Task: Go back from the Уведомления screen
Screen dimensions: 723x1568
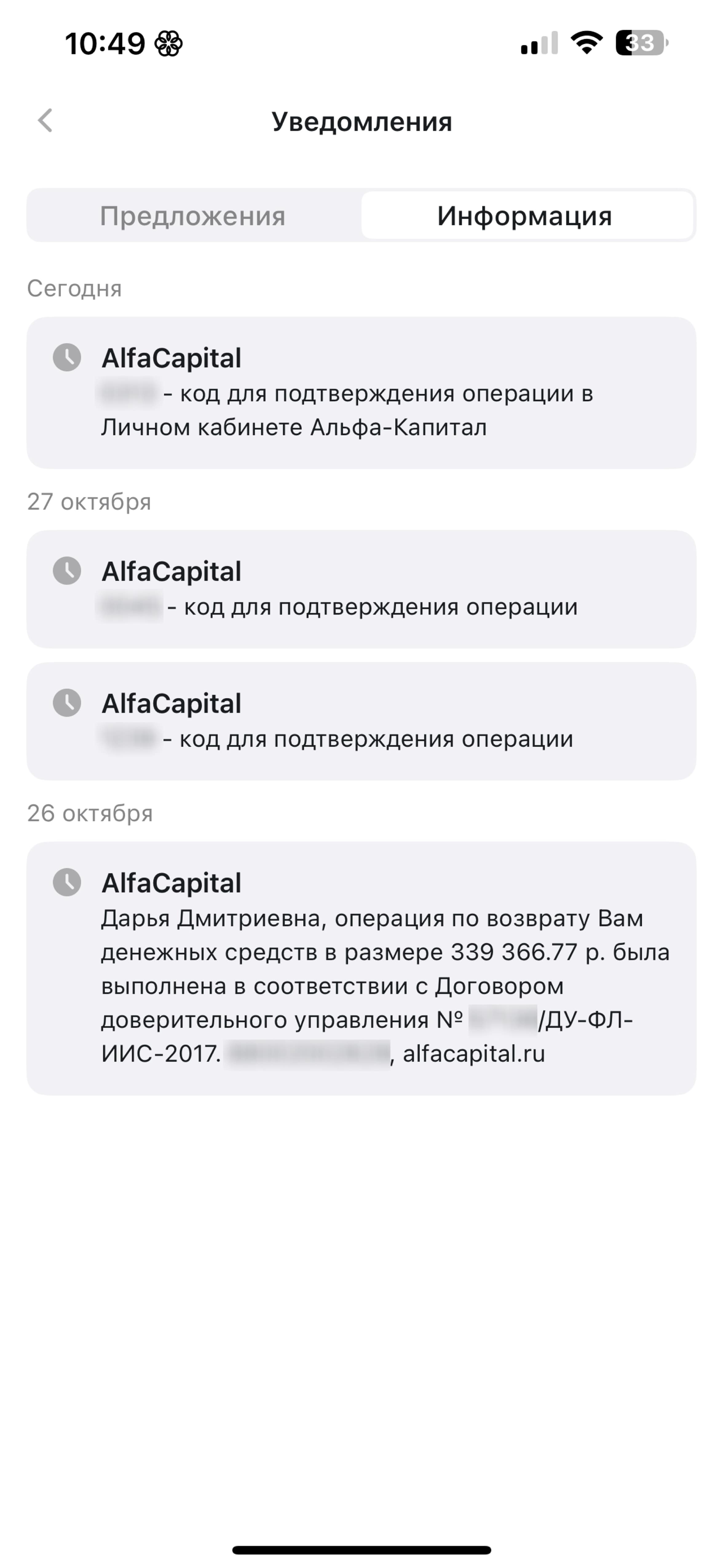Action: coord(45,121)
